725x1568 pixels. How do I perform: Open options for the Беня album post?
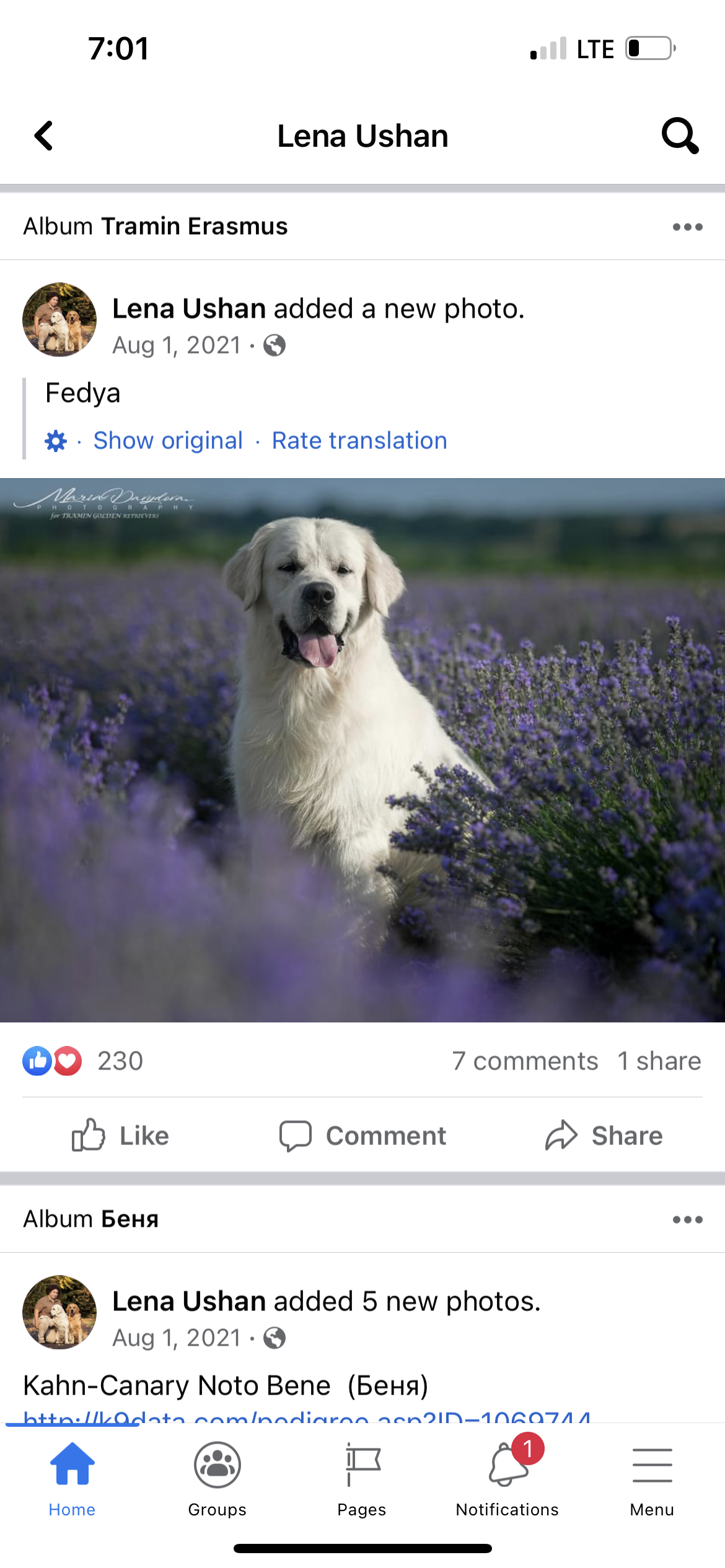(687, 1220)
